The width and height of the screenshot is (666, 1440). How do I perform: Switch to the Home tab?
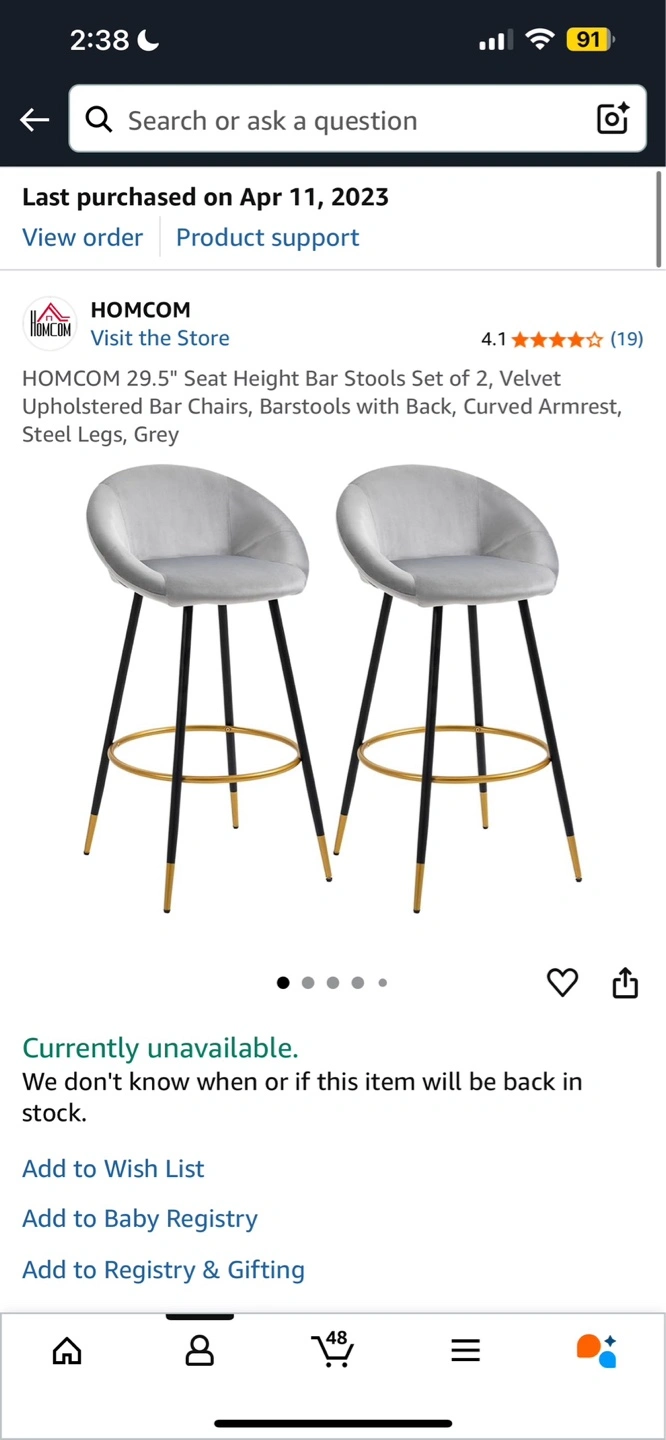coord(67,1351)
